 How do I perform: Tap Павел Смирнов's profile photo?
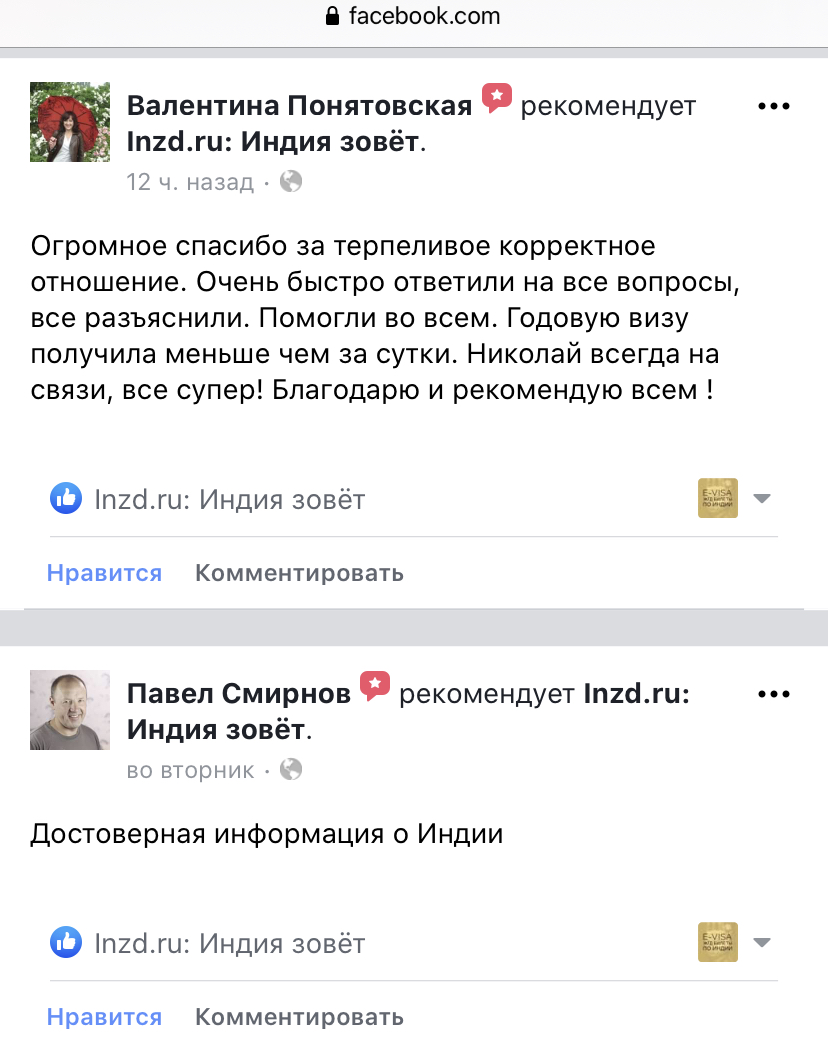tap(70, 710)
